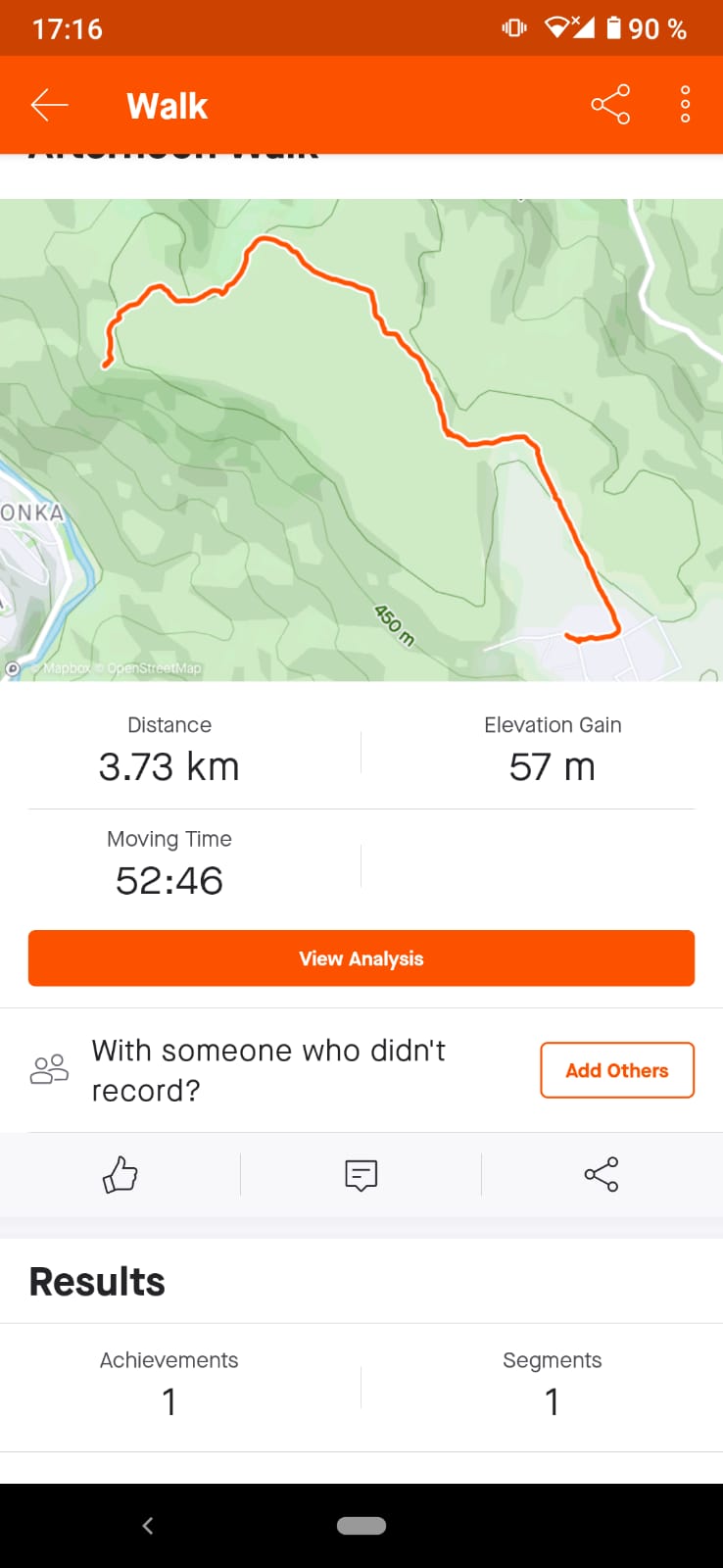The width and height of the screenshot is (723, 1568).
Task: Tap the system back button
Action: point(148,1526)
